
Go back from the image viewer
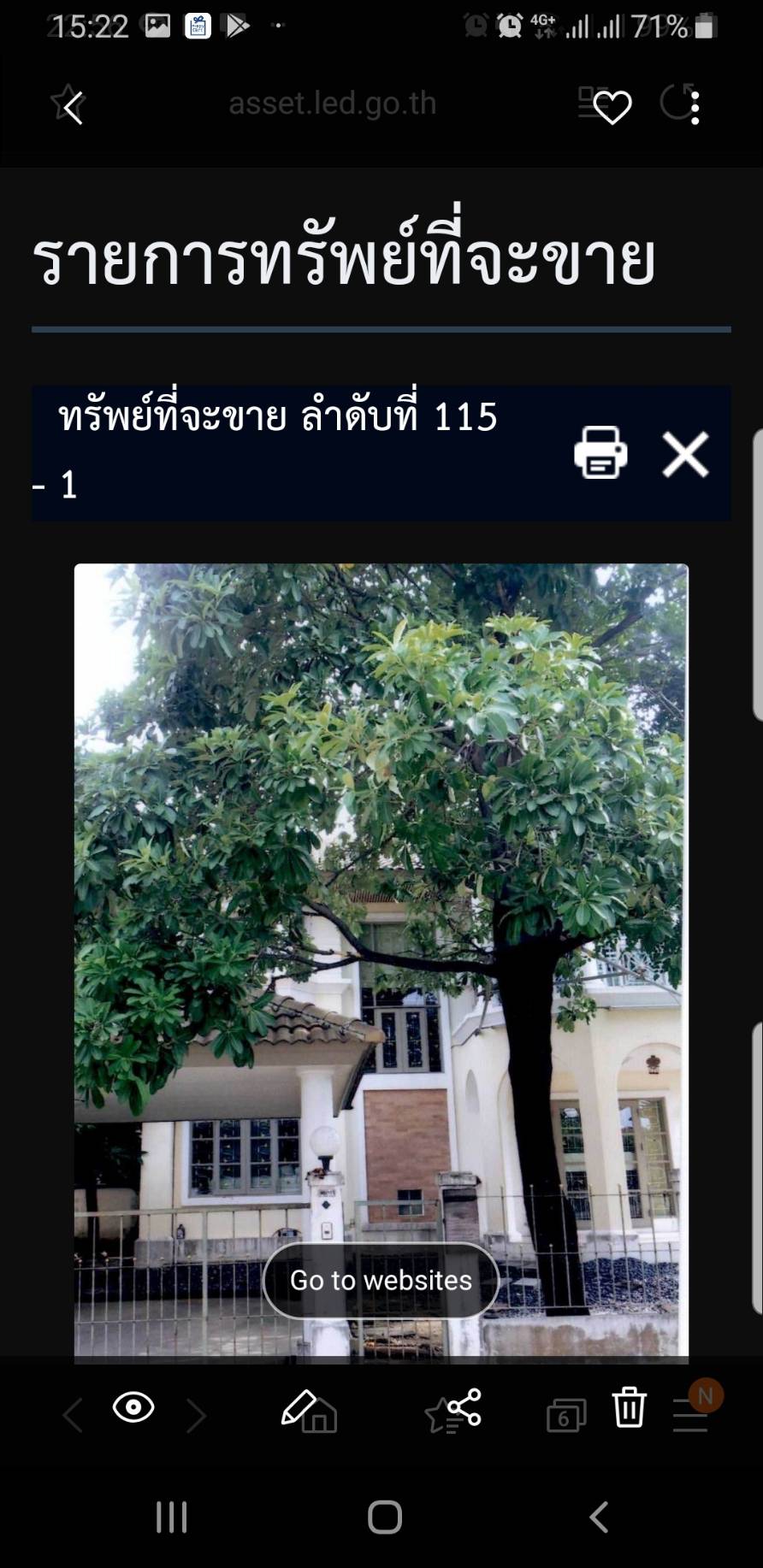click(x=74, y=108)
